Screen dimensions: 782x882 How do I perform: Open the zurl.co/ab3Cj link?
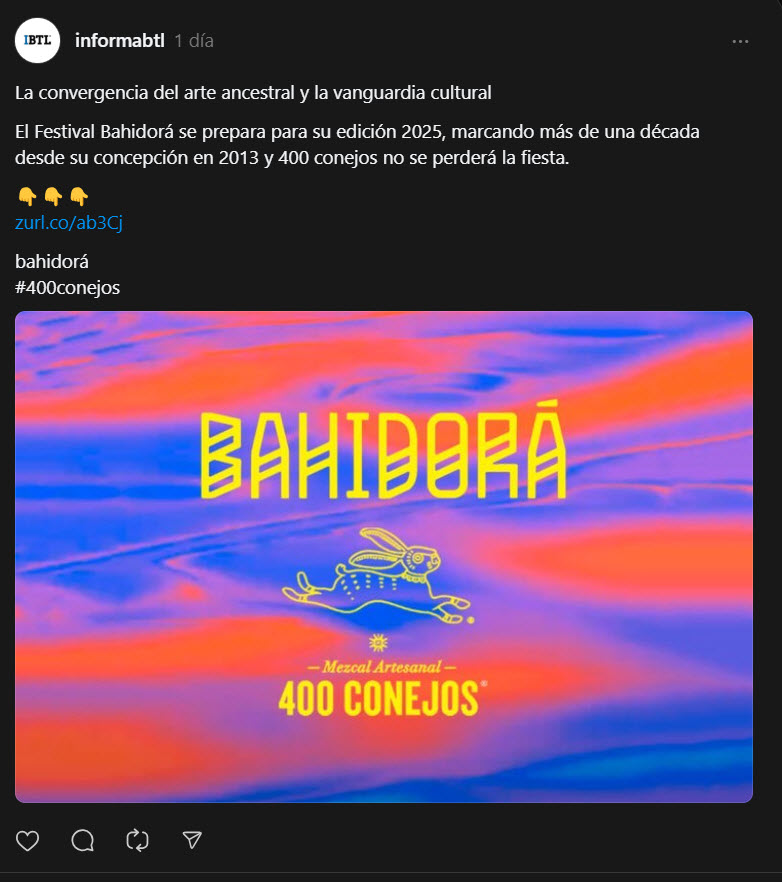[x=68, y=223]
